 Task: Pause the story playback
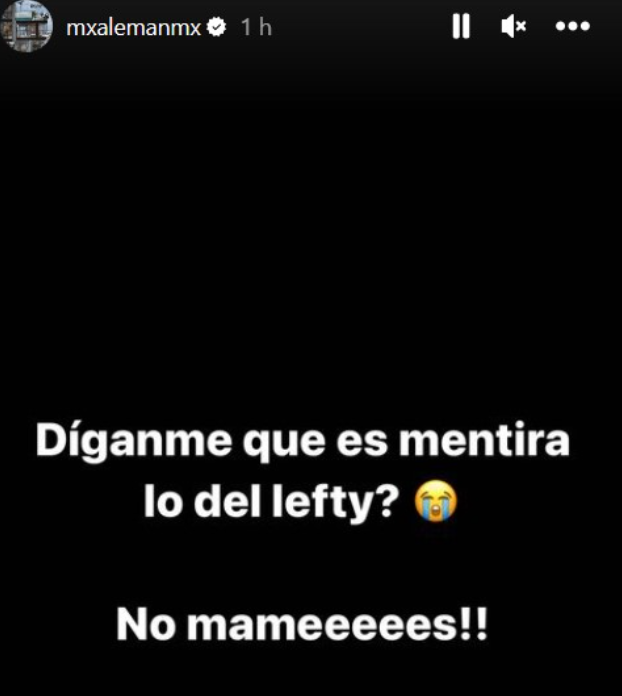(461, 28)
